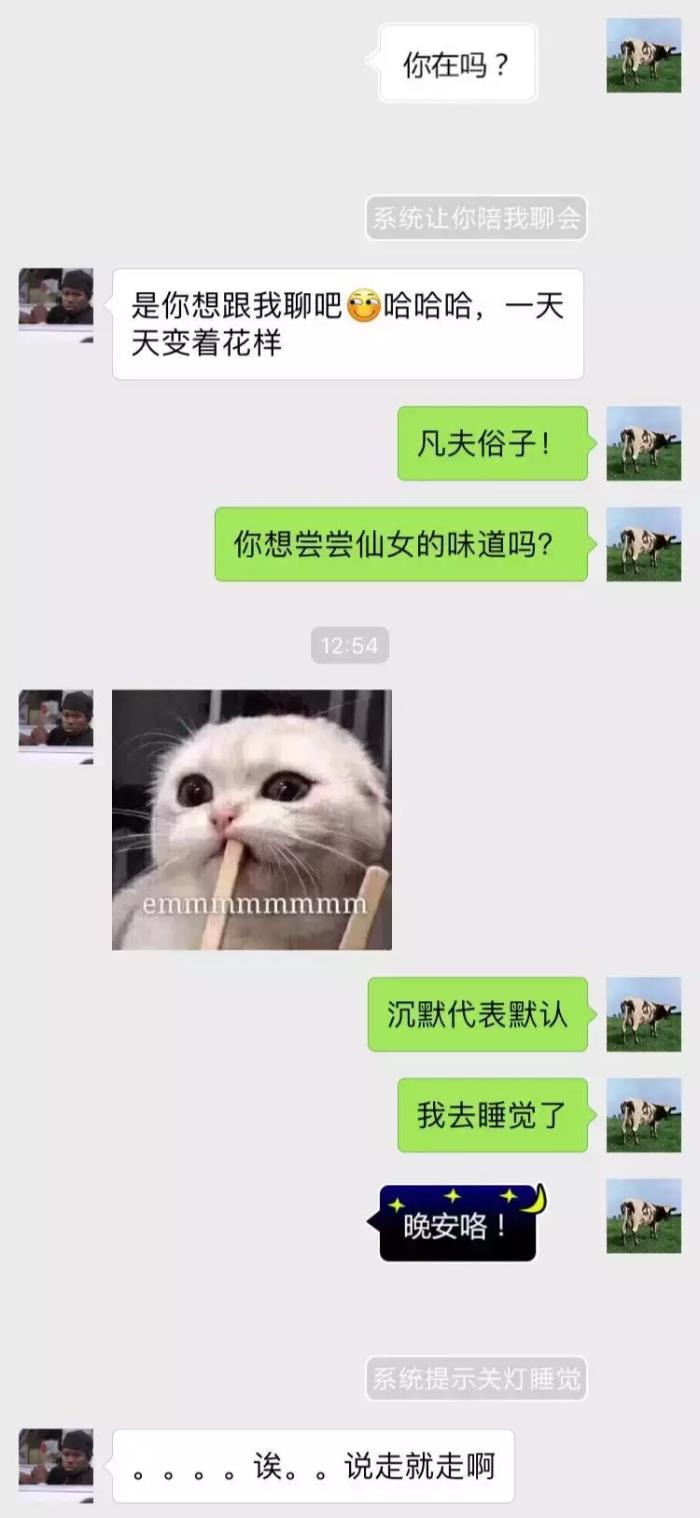Screen dimensions: 700x1518
Task: Tap cow avatar beside 凡夫俗子！
Action: tap(643, 443)
